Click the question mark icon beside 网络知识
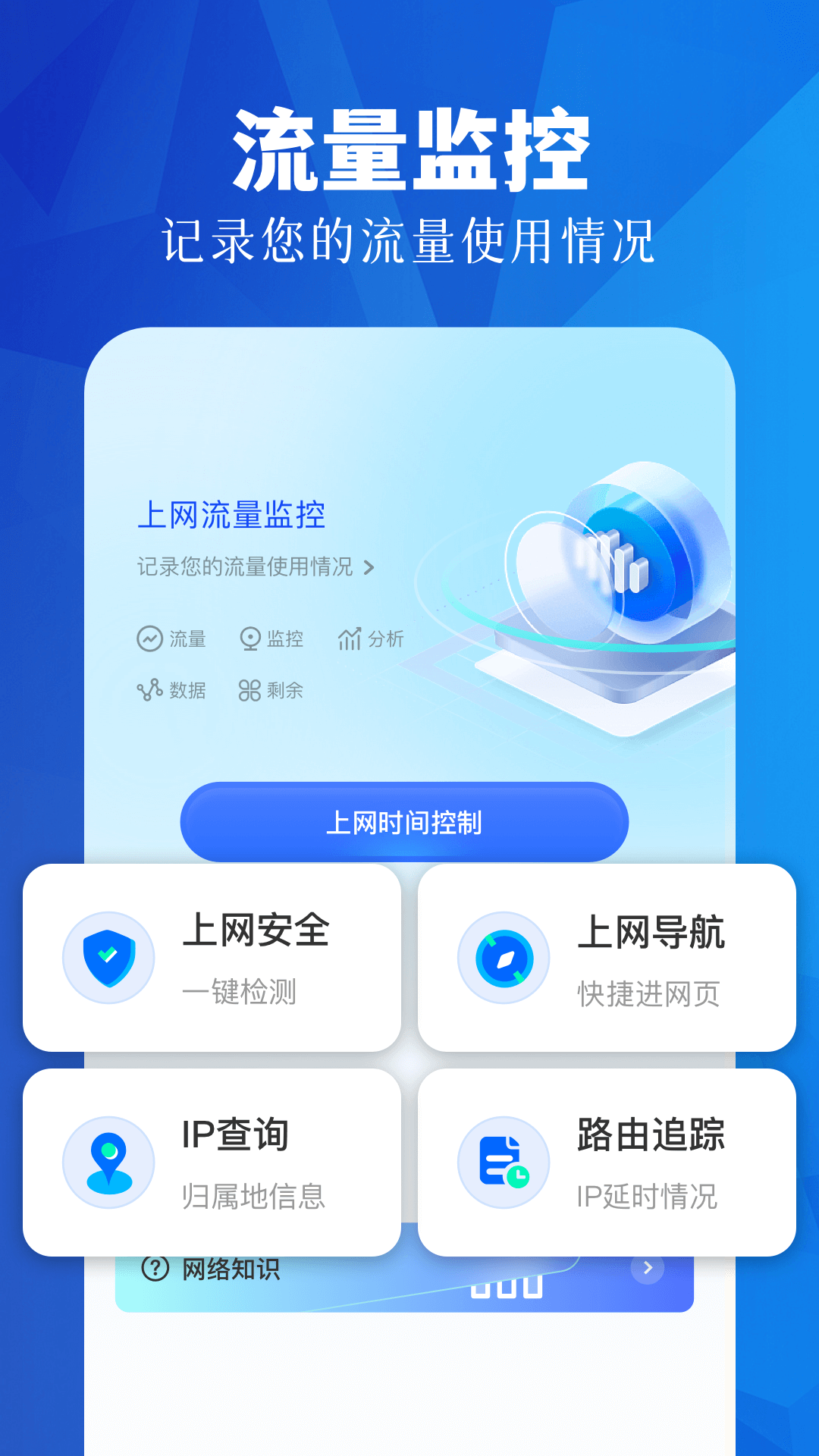The width and height of the screenshot is (819, 1456). click(x=155, y=1266)
